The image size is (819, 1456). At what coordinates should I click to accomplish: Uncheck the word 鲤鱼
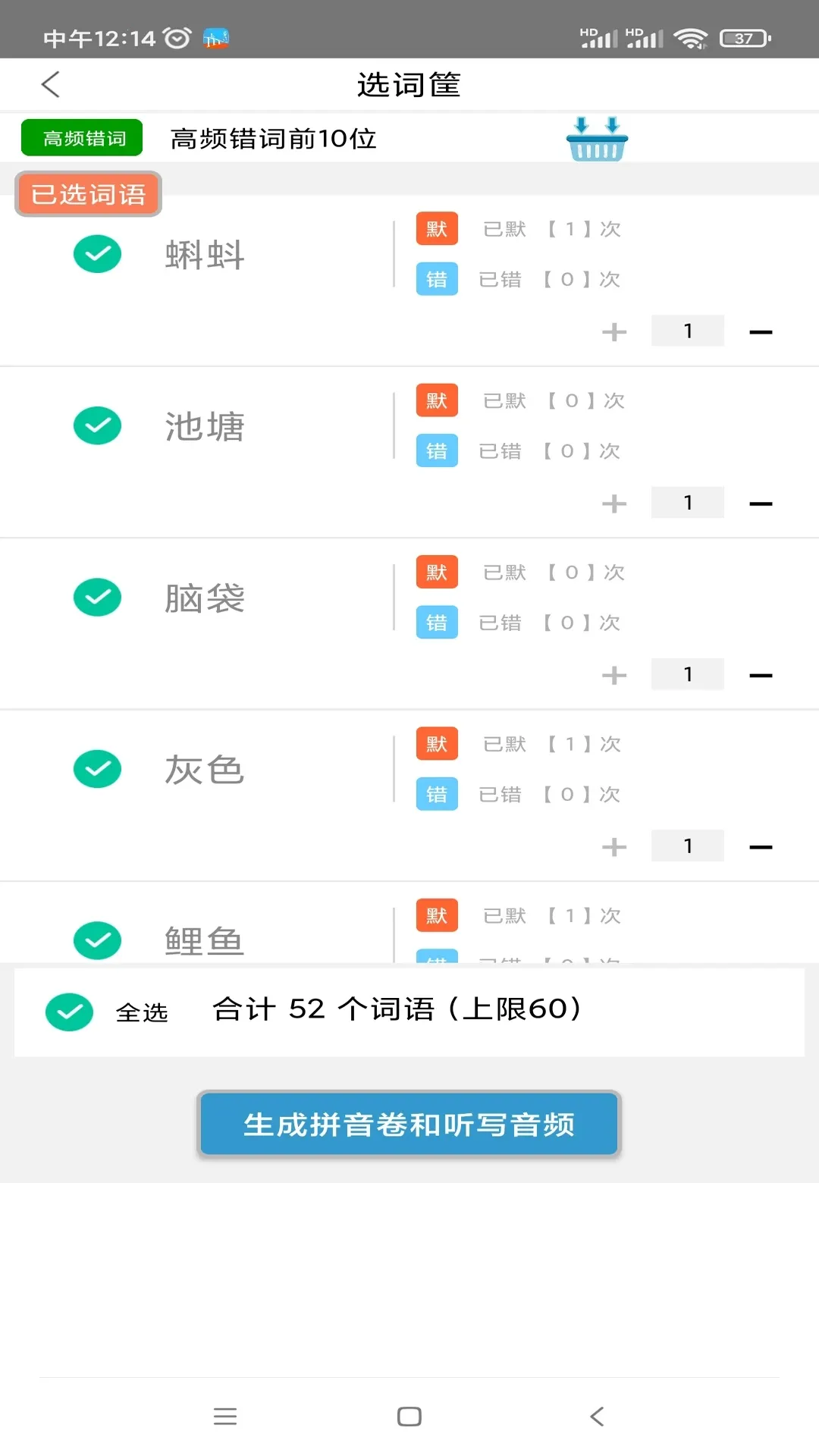97,940
